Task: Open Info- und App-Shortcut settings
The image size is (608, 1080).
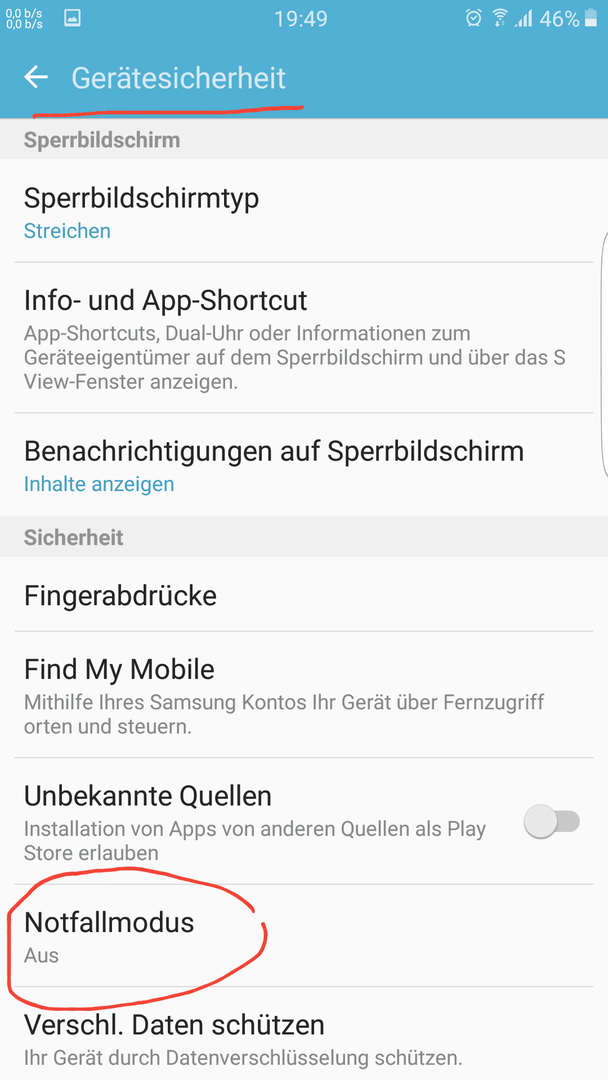Action: (x=304, y=338)
